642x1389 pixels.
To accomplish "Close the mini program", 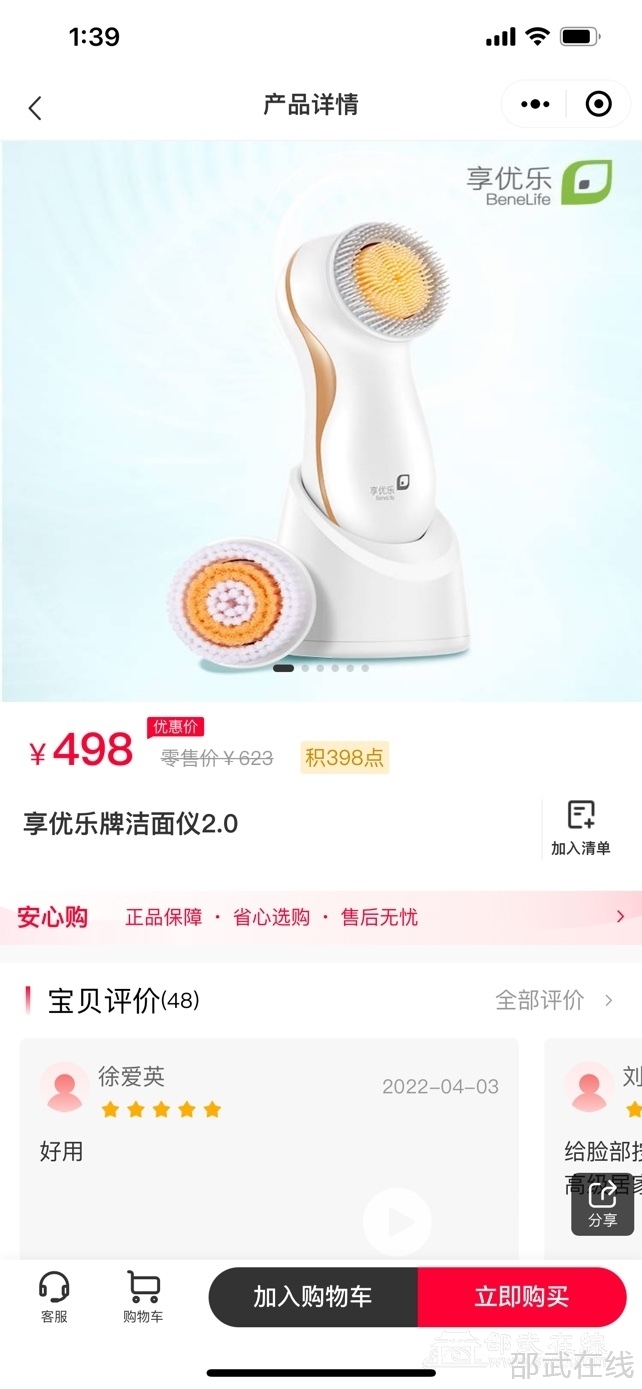I will (x=598, y=104).
